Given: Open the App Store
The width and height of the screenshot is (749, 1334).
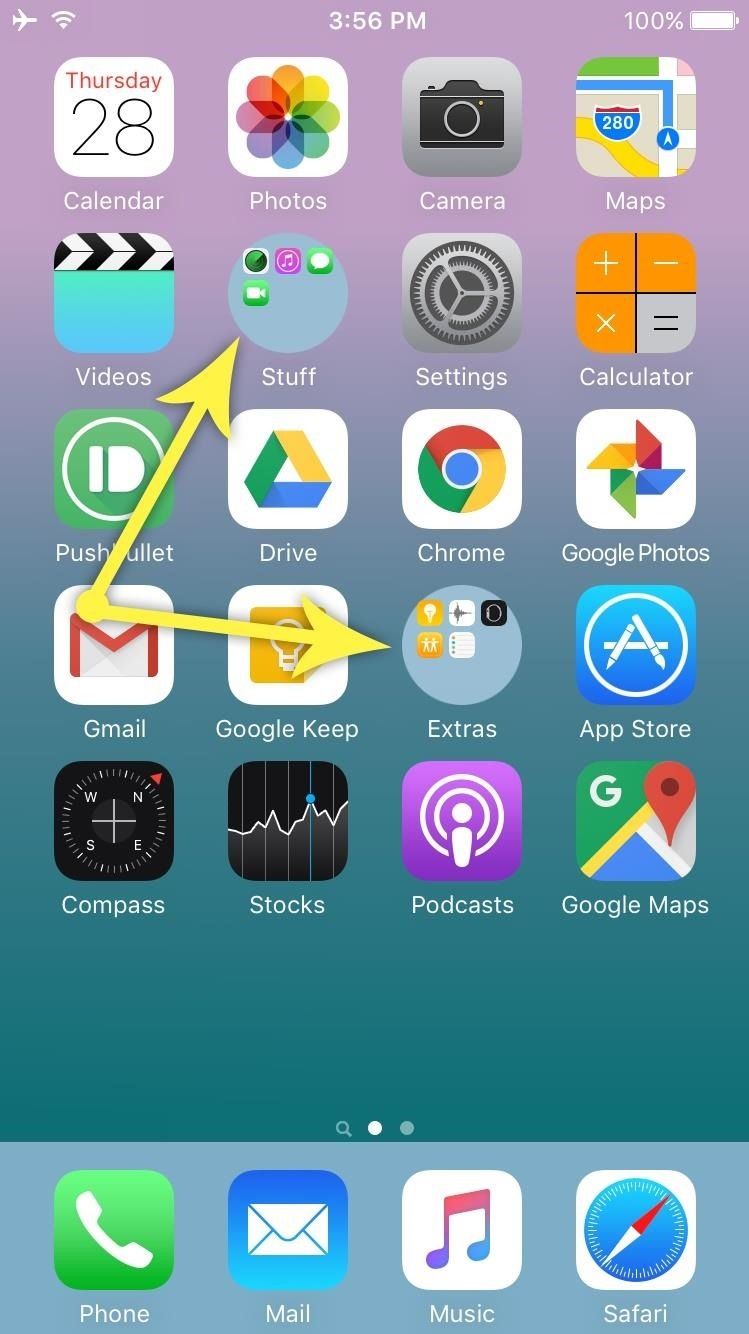Looking at the screenshot, I should 636,645.
